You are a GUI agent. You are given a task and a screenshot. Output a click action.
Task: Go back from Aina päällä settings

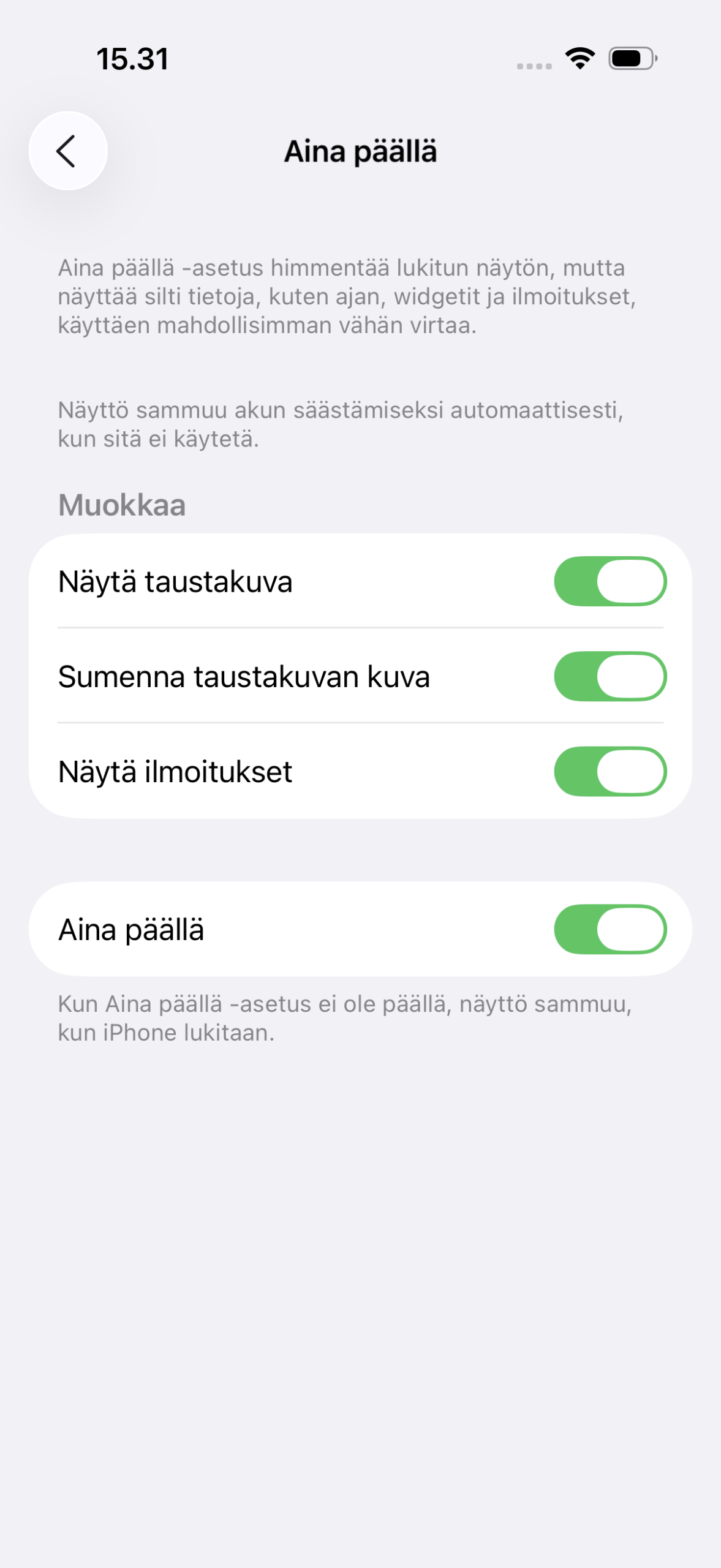[67, 151]
